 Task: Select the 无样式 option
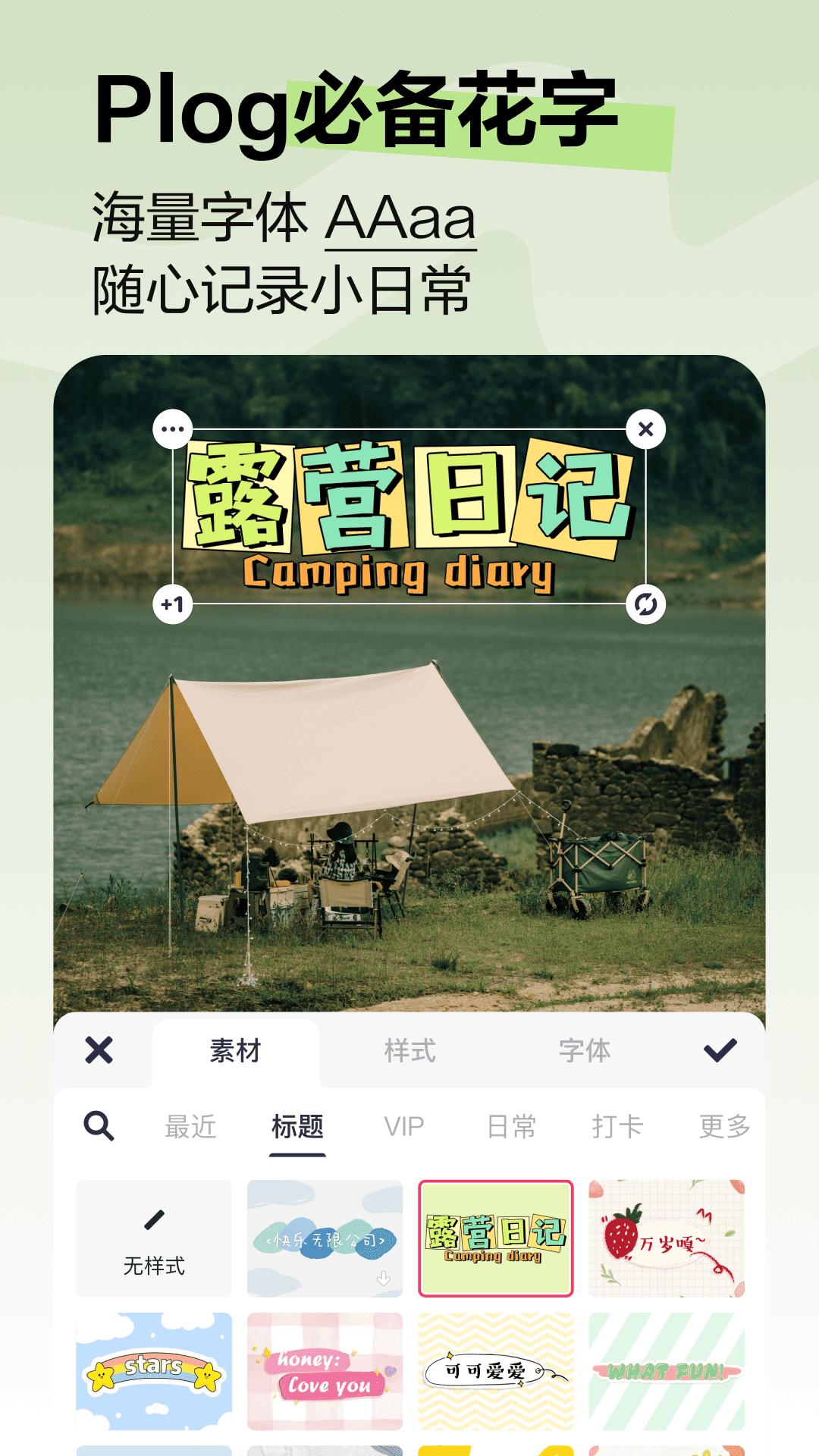(x=152, y=1238)
